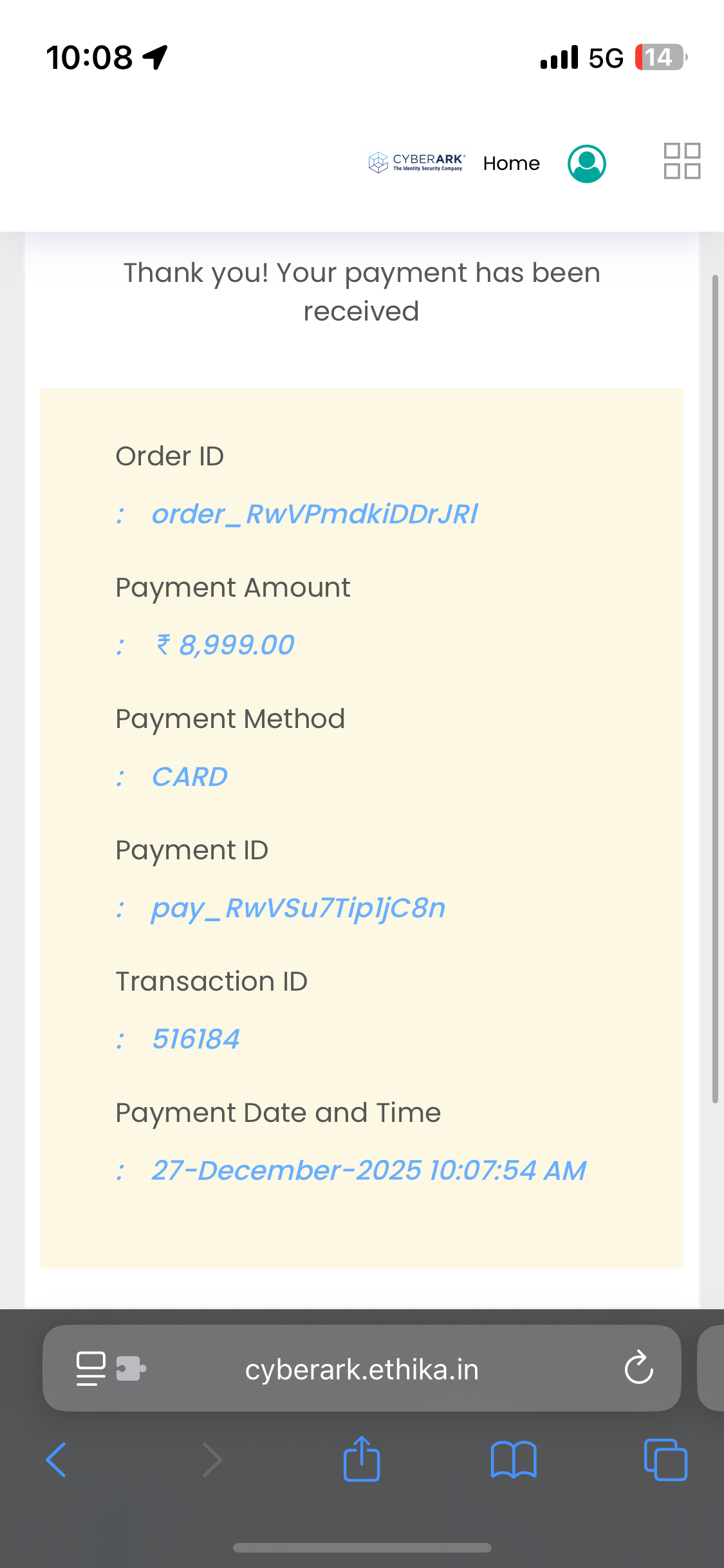Navigate back in Safari
Image resolution: width=724 pixels, height=1568 pixels.
click(57, 1459)
